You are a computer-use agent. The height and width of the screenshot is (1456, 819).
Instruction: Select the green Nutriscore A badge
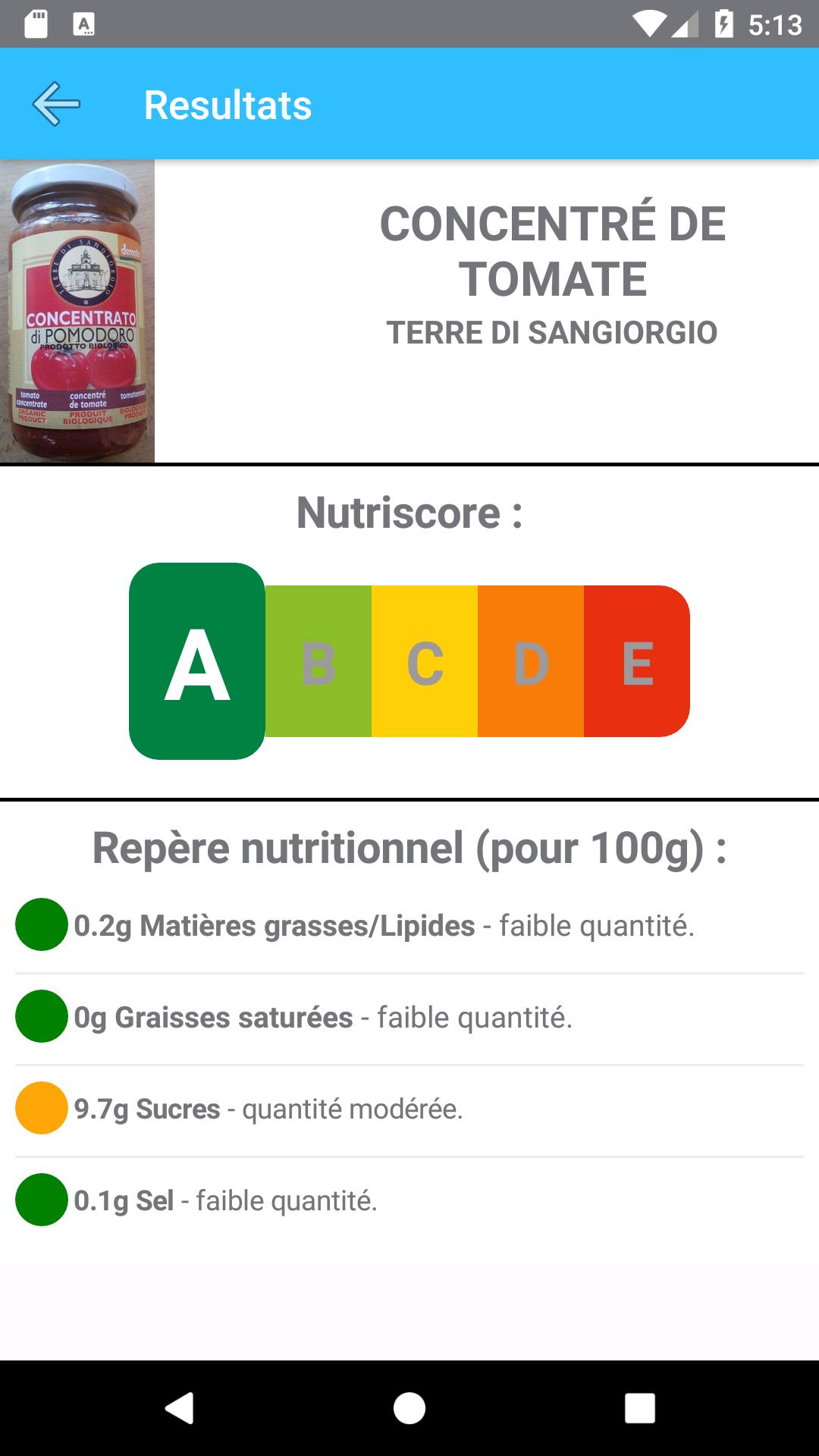[x=196, y=661]
